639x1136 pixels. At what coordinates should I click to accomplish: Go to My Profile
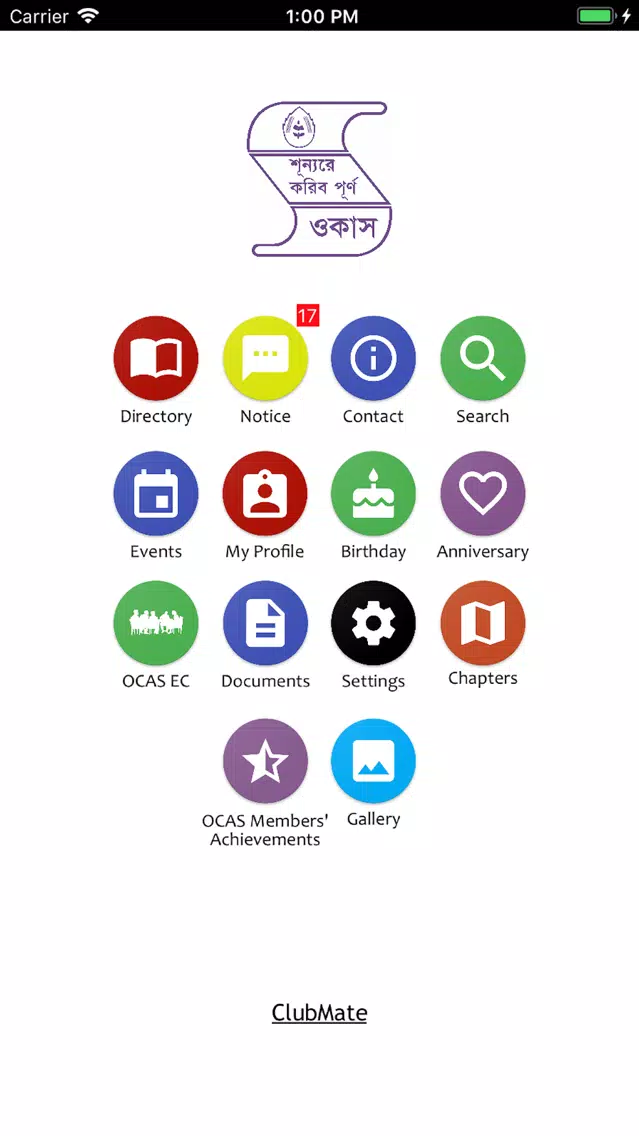(265, 493)
